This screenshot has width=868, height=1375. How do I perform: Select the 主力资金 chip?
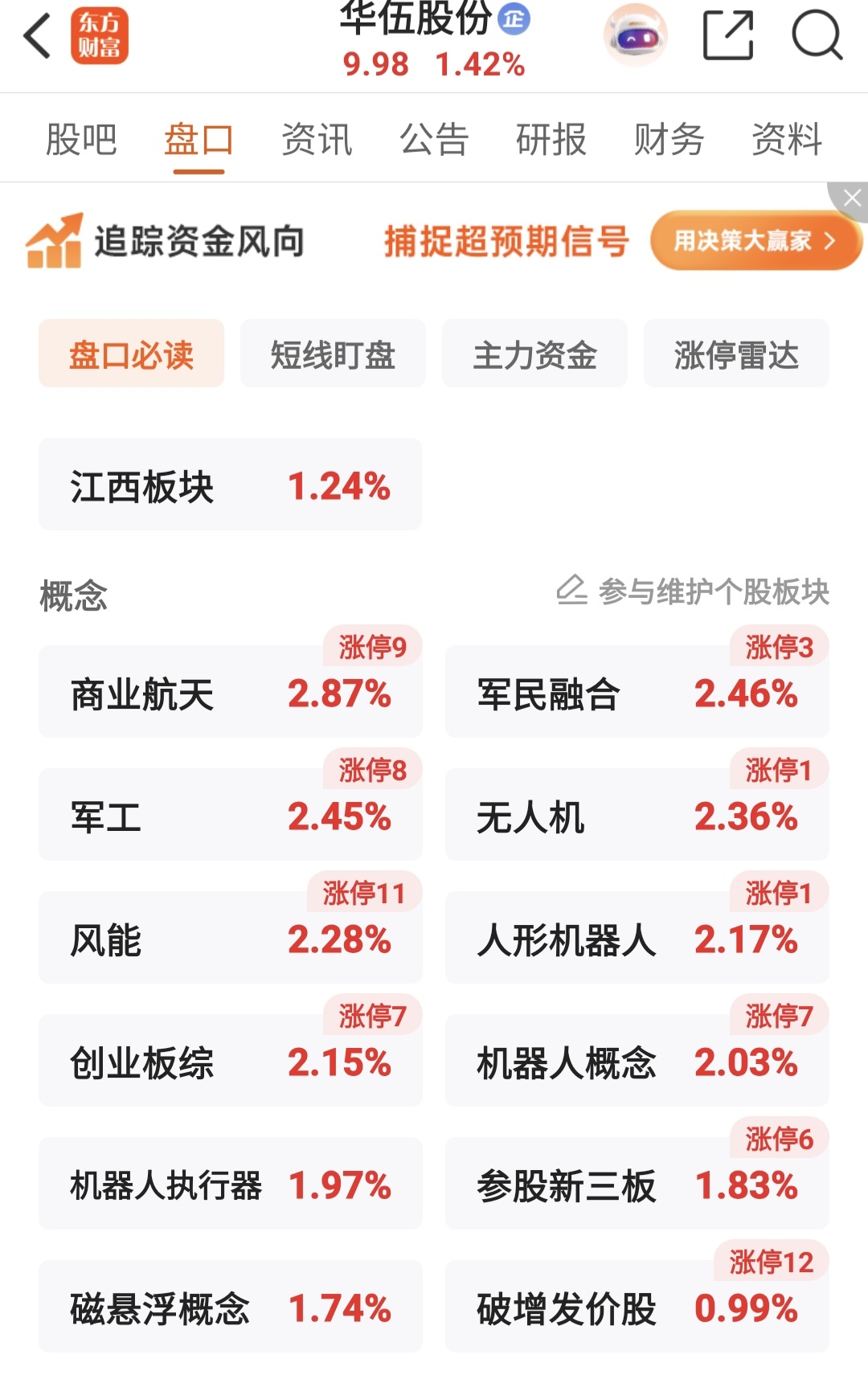tap(534, 354)
